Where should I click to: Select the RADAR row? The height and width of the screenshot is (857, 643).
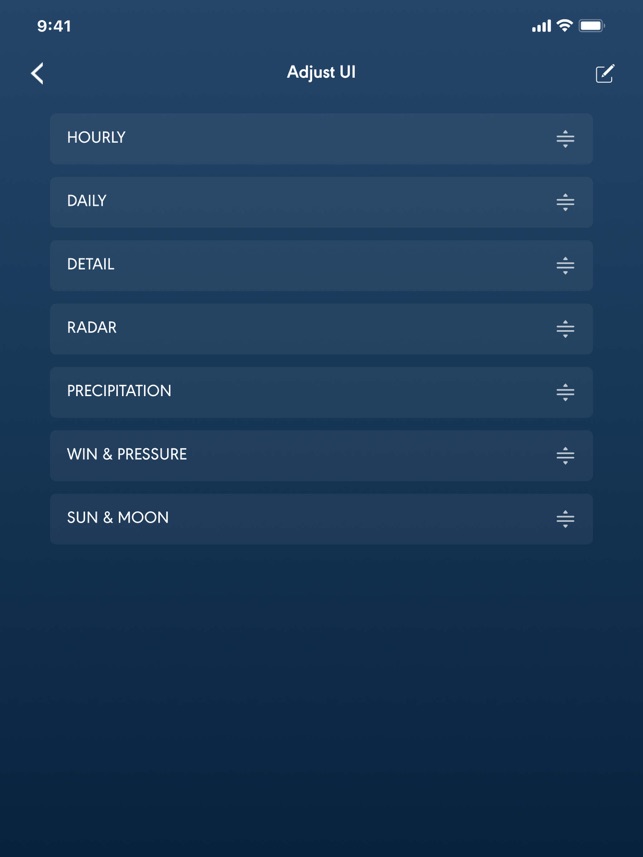300,328
